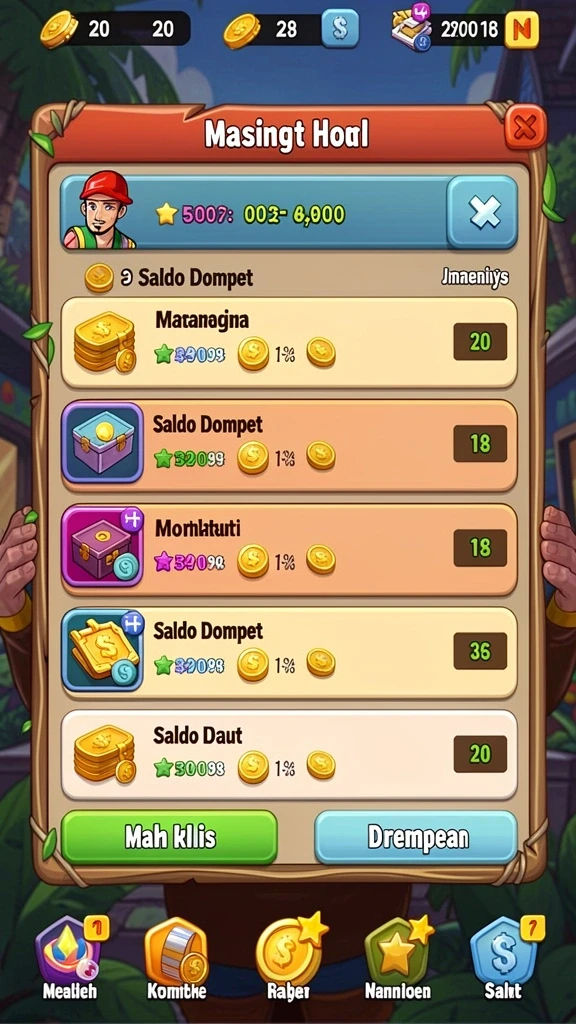Screen dimensions: 576x1024
Task: Tap the X button on the profile banner
Action: click(483, 212)
